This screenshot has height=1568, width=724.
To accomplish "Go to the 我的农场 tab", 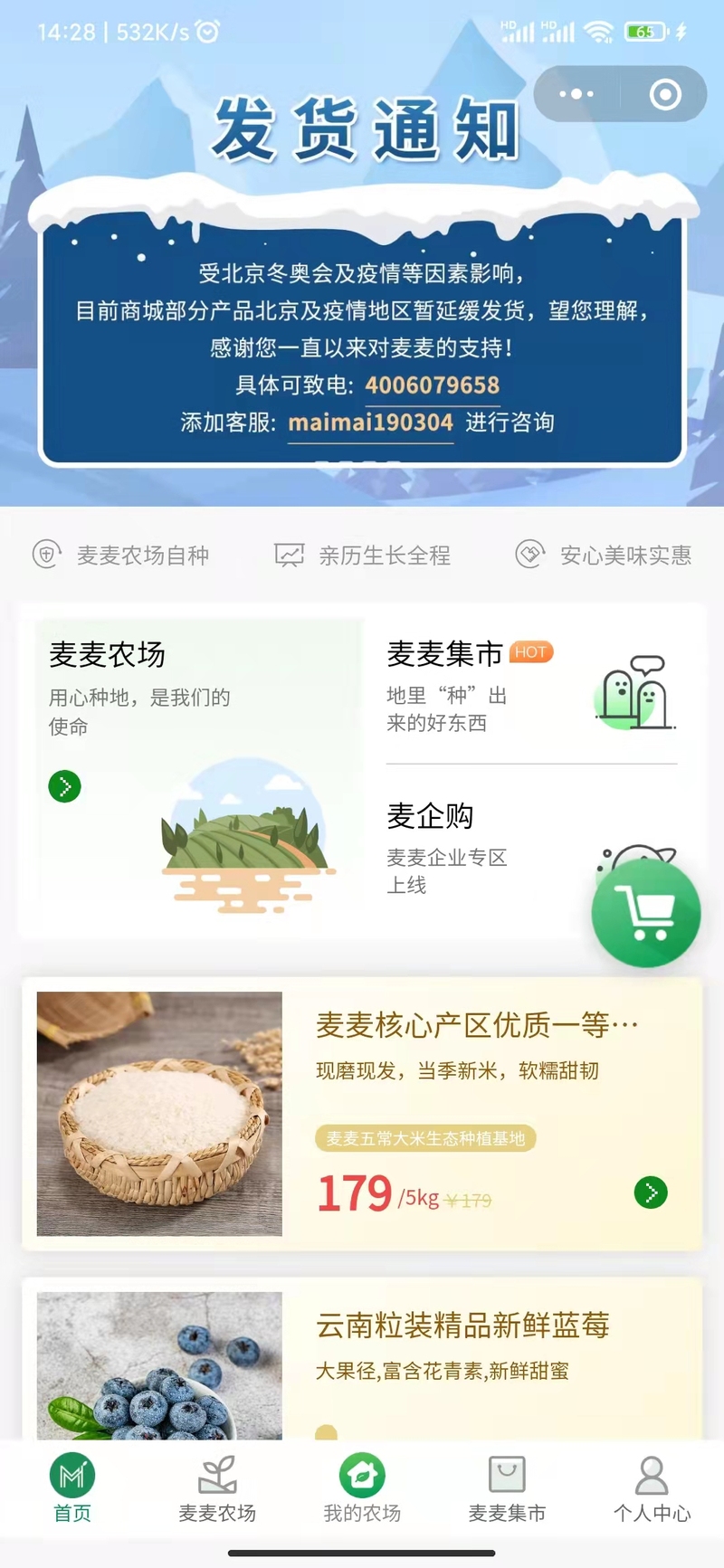I will point(362,1490).
